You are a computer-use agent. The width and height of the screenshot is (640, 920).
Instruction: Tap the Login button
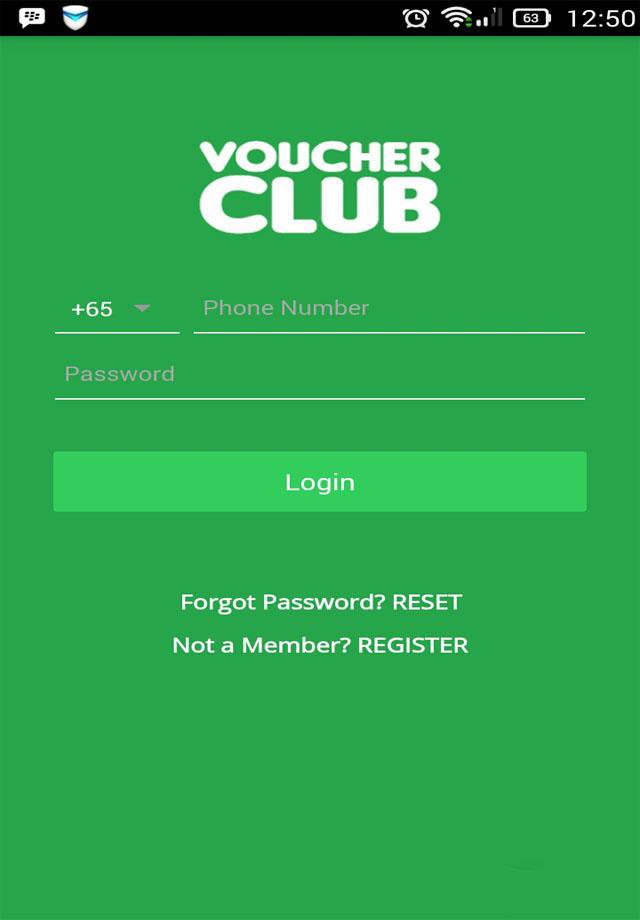coord(319,482)
